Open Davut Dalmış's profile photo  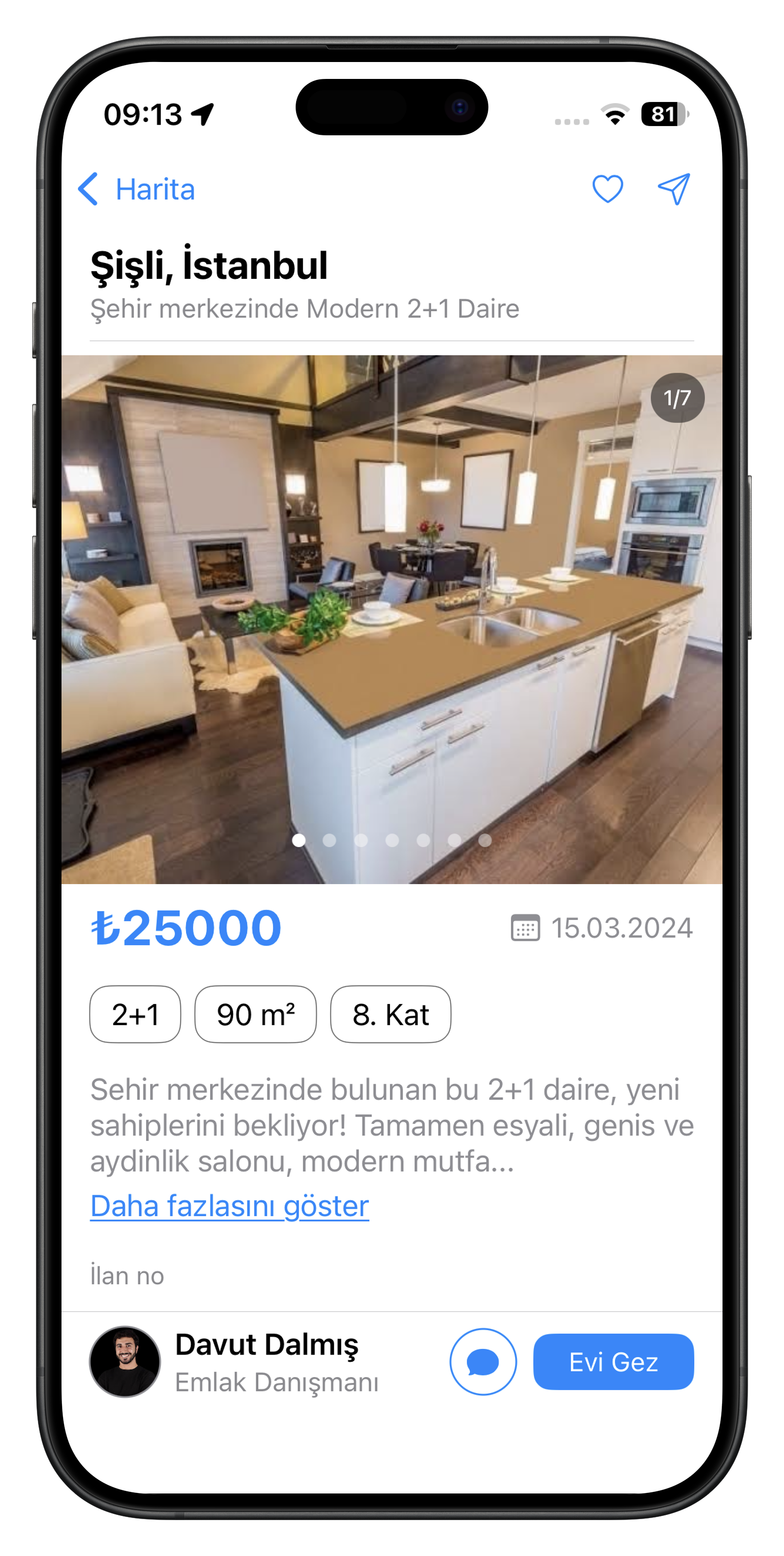tap(125, 1361)
